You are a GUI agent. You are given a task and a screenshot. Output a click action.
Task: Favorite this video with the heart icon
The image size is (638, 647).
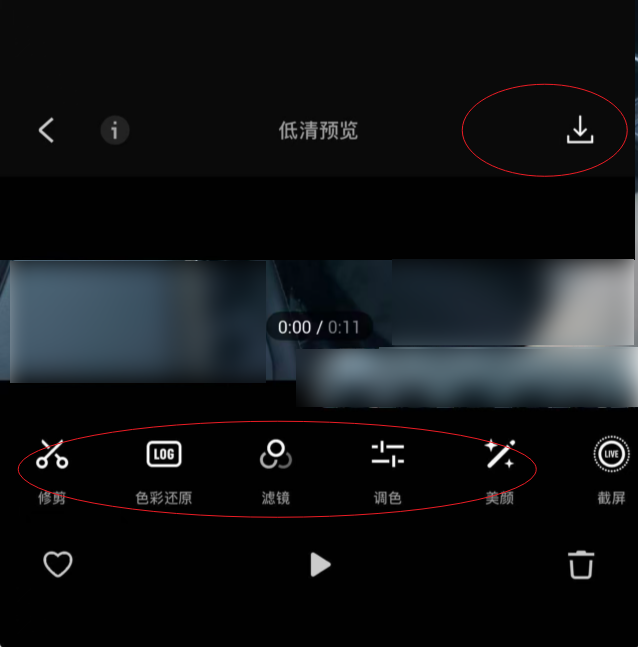click(58, 565)
